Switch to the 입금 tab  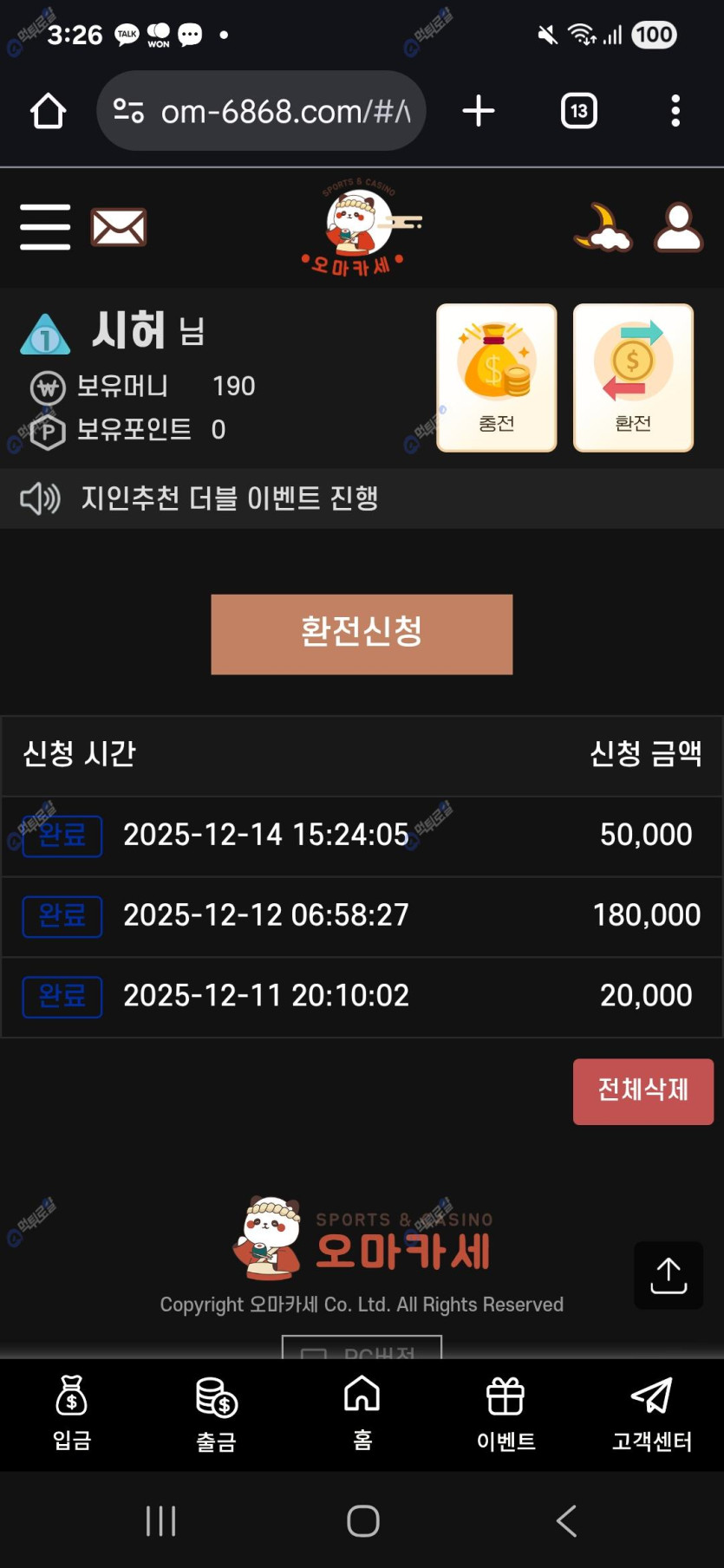pyautogui.click(x=72, y=1415)
